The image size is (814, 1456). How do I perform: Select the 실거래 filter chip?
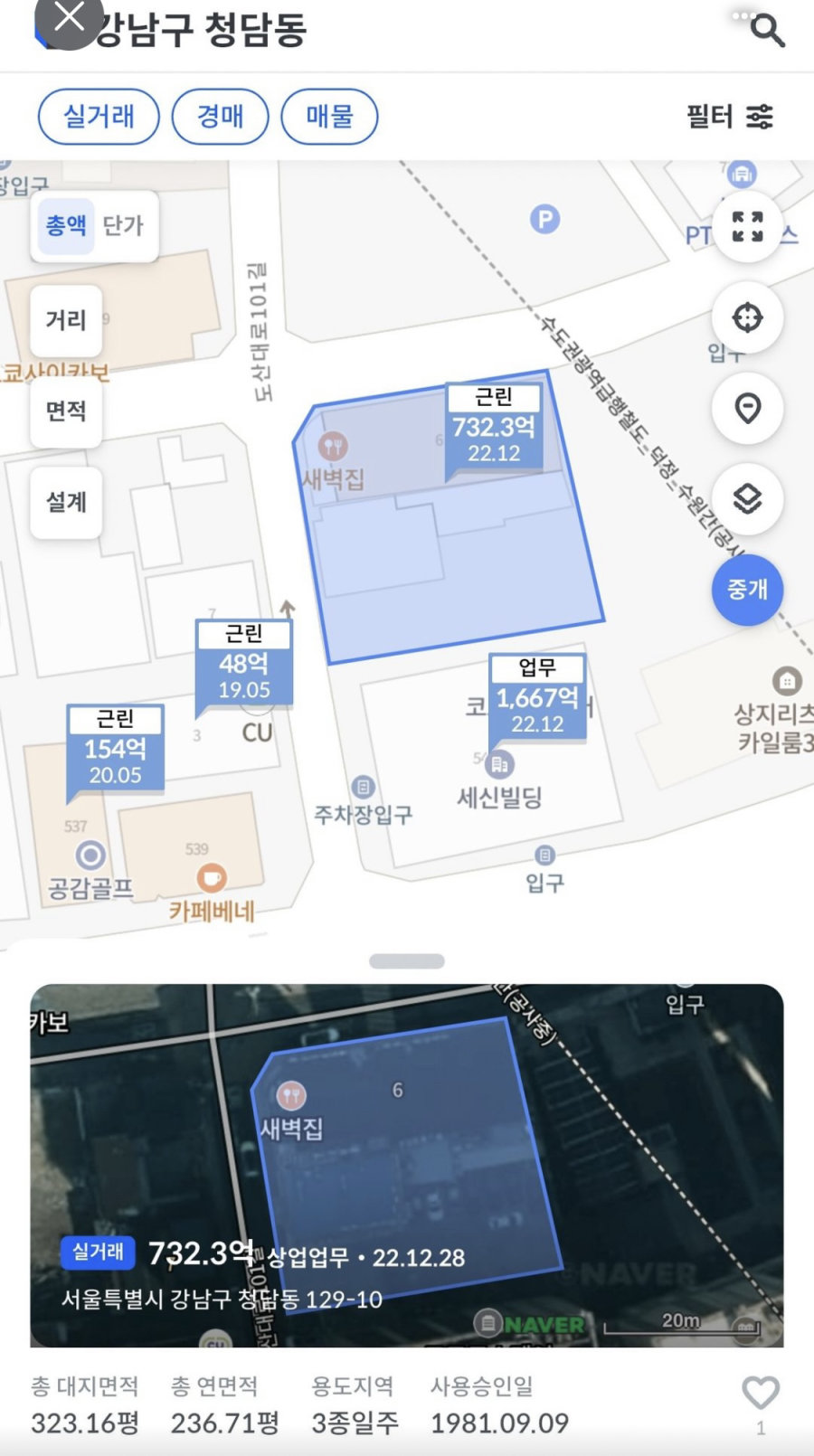coord(99,117)
